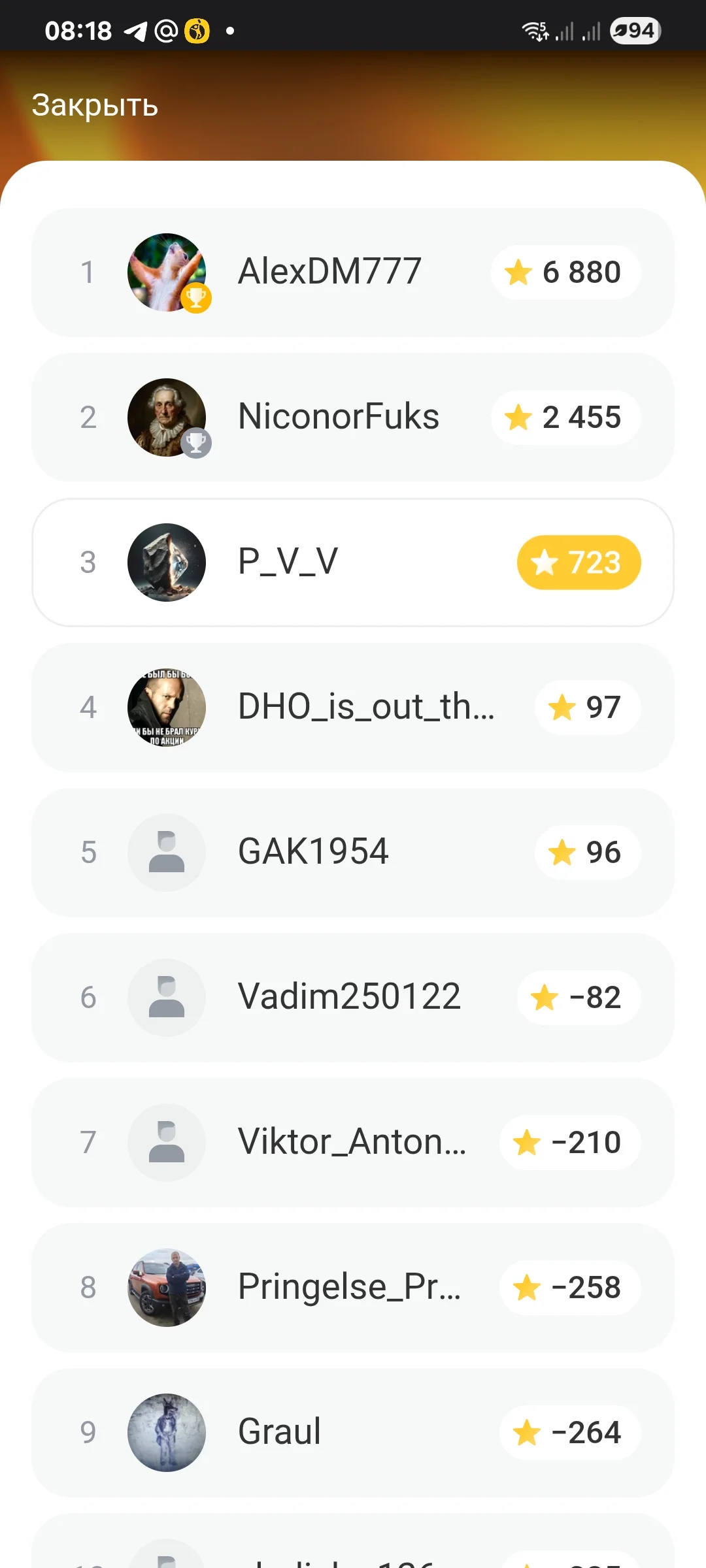Open the DHO_is_out_th… row
Viewport: 706px width, 1568px height.
pos(353,708)
